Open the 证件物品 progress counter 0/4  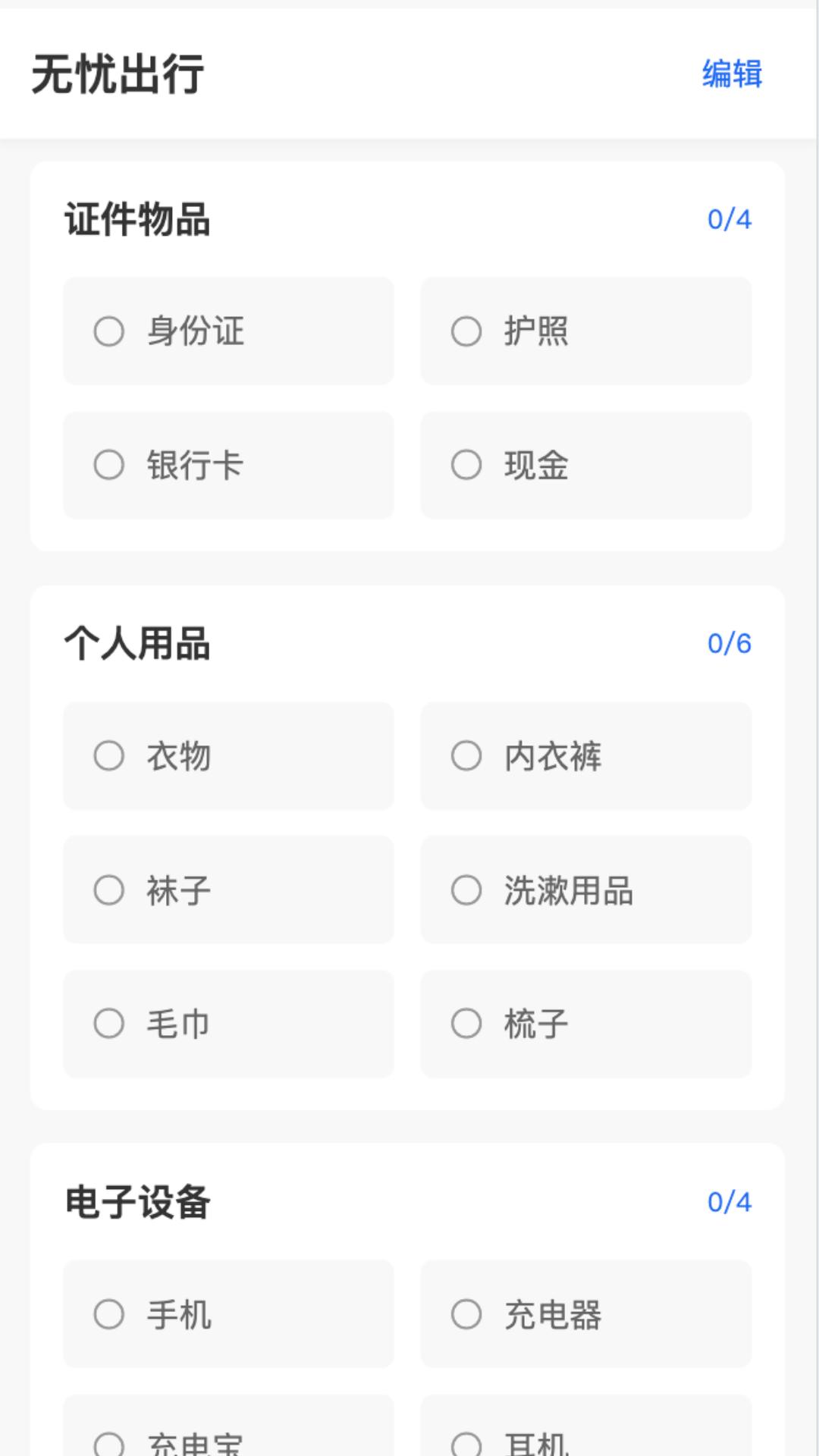[729, 219]
